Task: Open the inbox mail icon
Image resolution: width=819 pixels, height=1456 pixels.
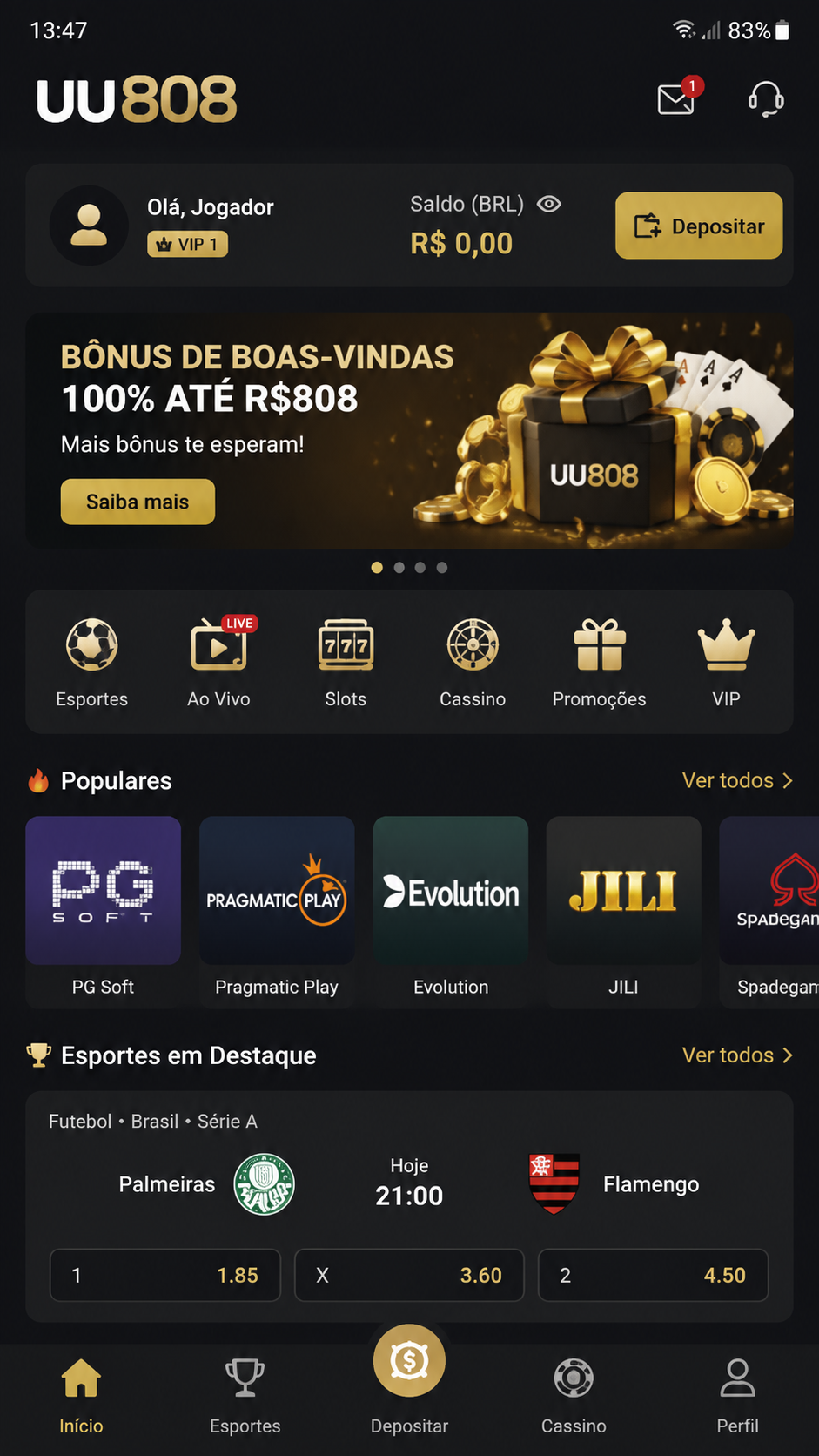Action: point(677,98)
